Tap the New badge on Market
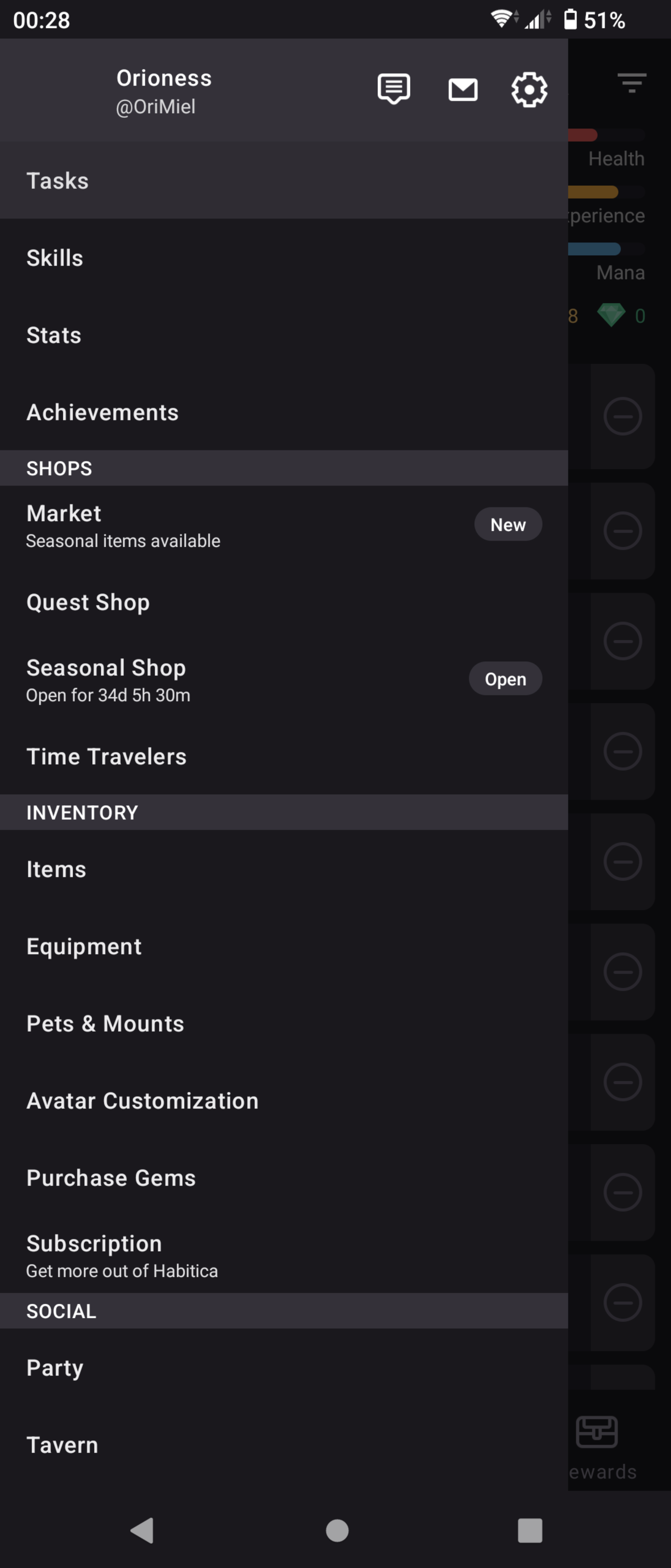 coord(508,523)
